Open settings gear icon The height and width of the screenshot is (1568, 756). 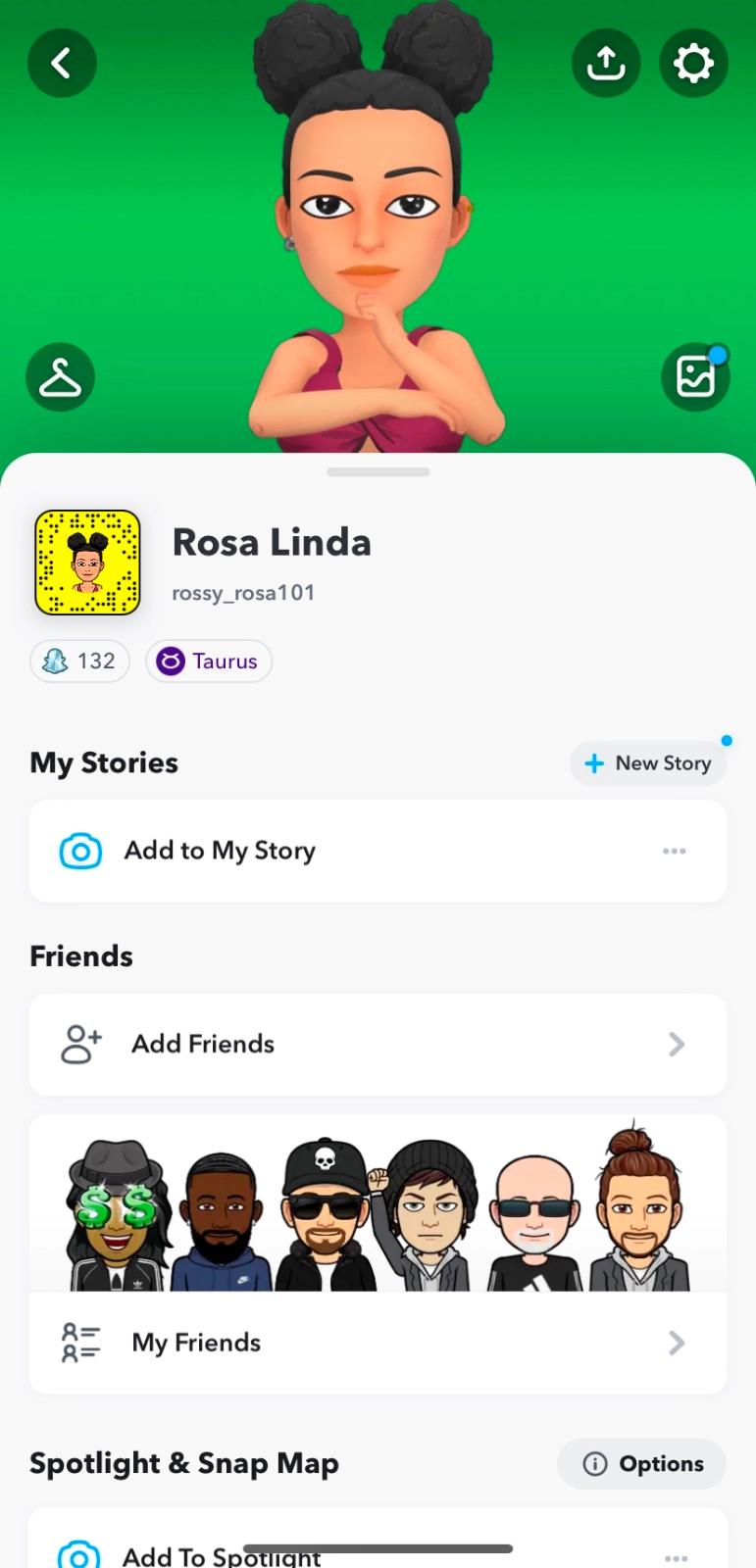[x=693, y=64]
